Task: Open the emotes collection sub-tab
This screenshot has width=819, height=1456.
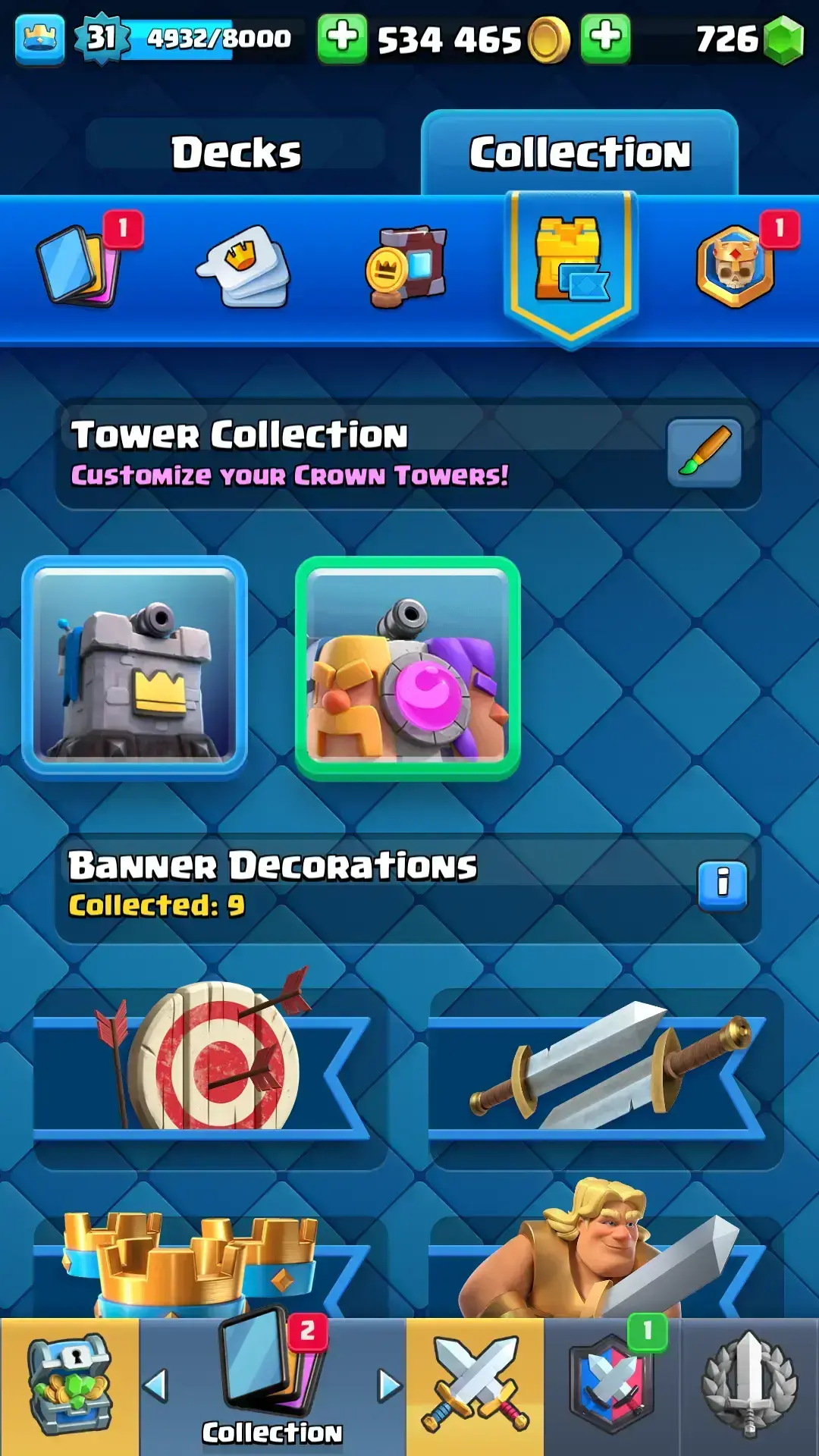Action: coord(244,265)
